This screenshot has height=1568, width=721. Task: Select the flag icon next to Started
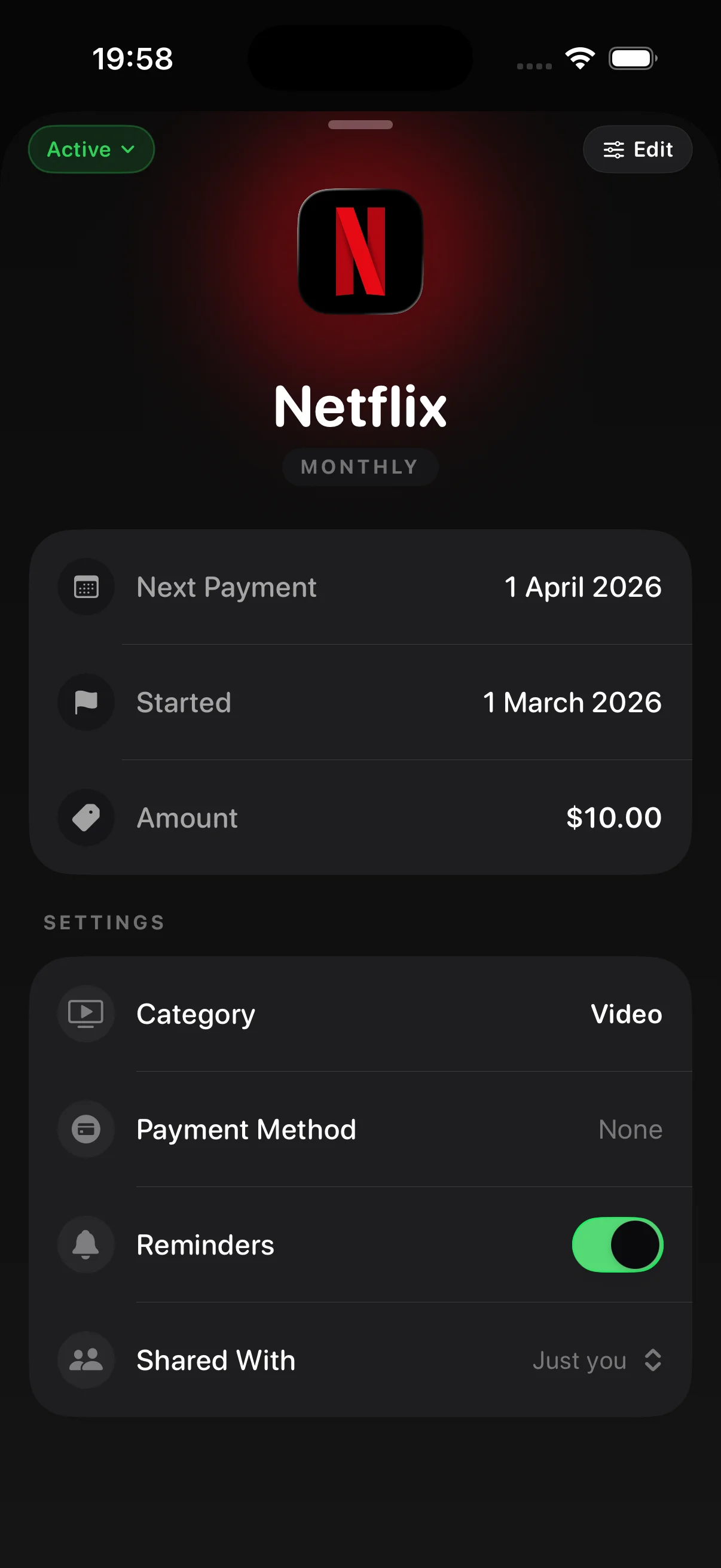click(85, 702)
